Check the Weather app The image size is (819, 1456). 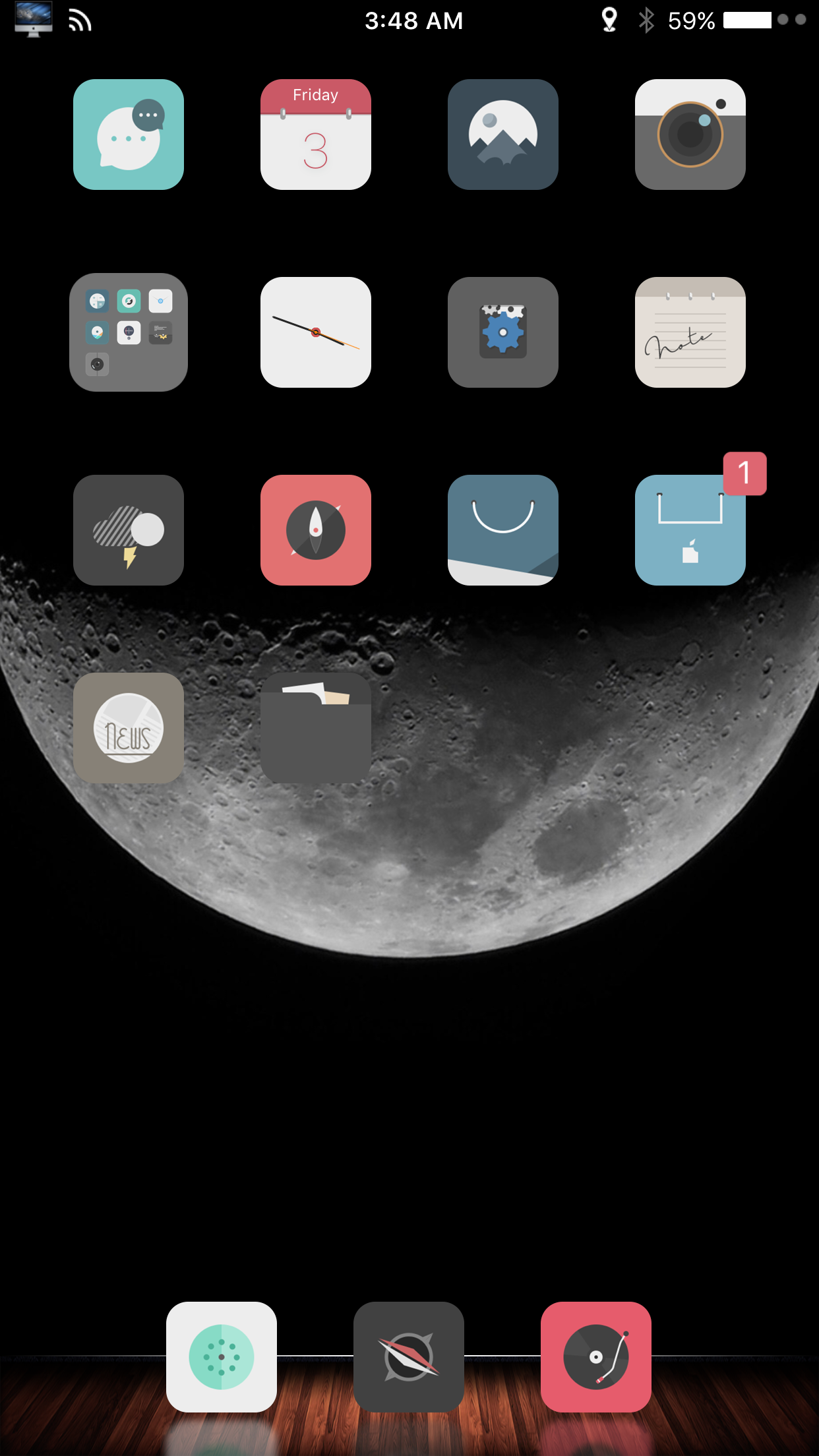coord(129,530)
